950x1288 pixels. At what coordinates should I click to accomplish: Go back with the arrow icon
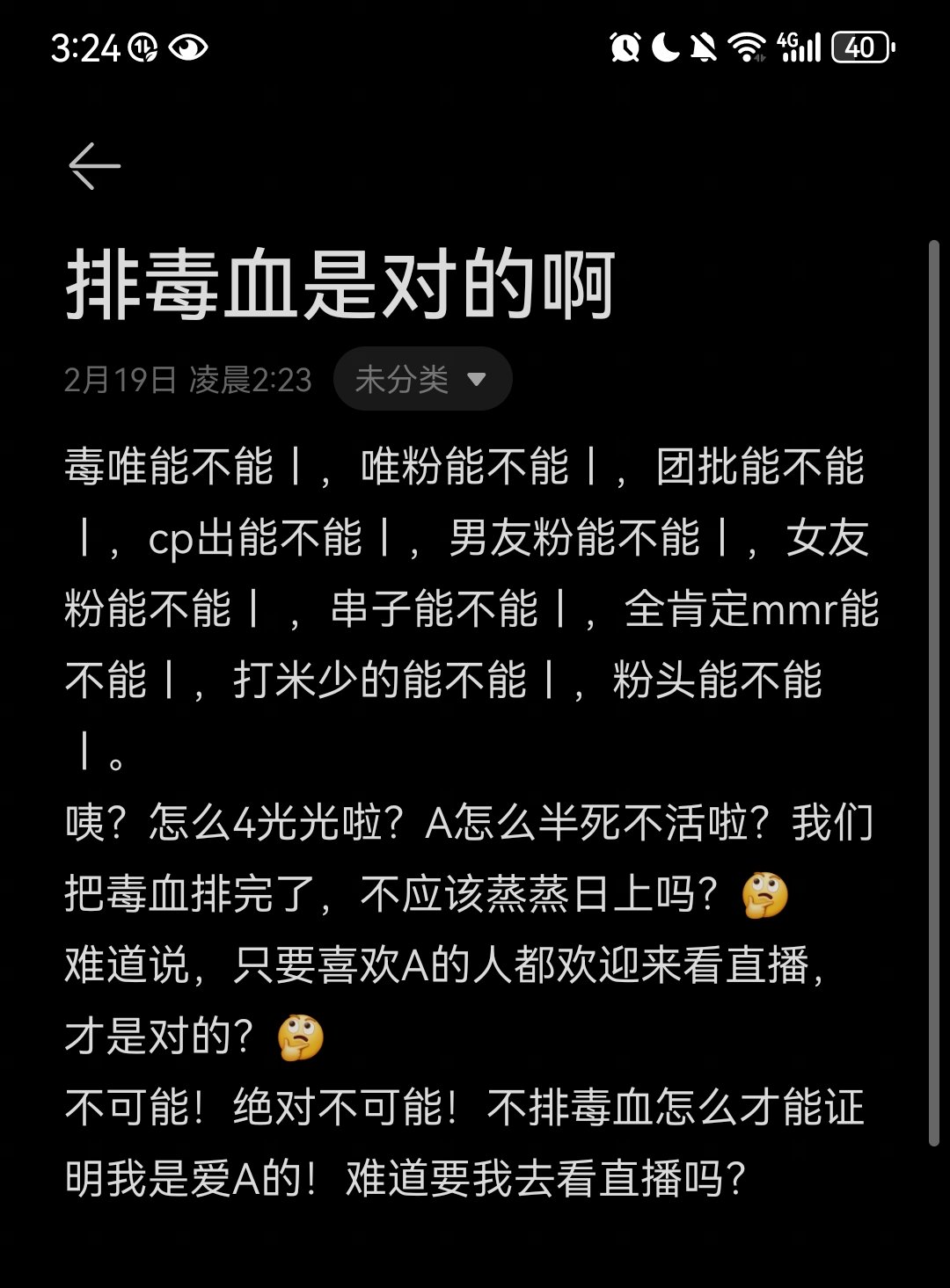pos(94,165)
